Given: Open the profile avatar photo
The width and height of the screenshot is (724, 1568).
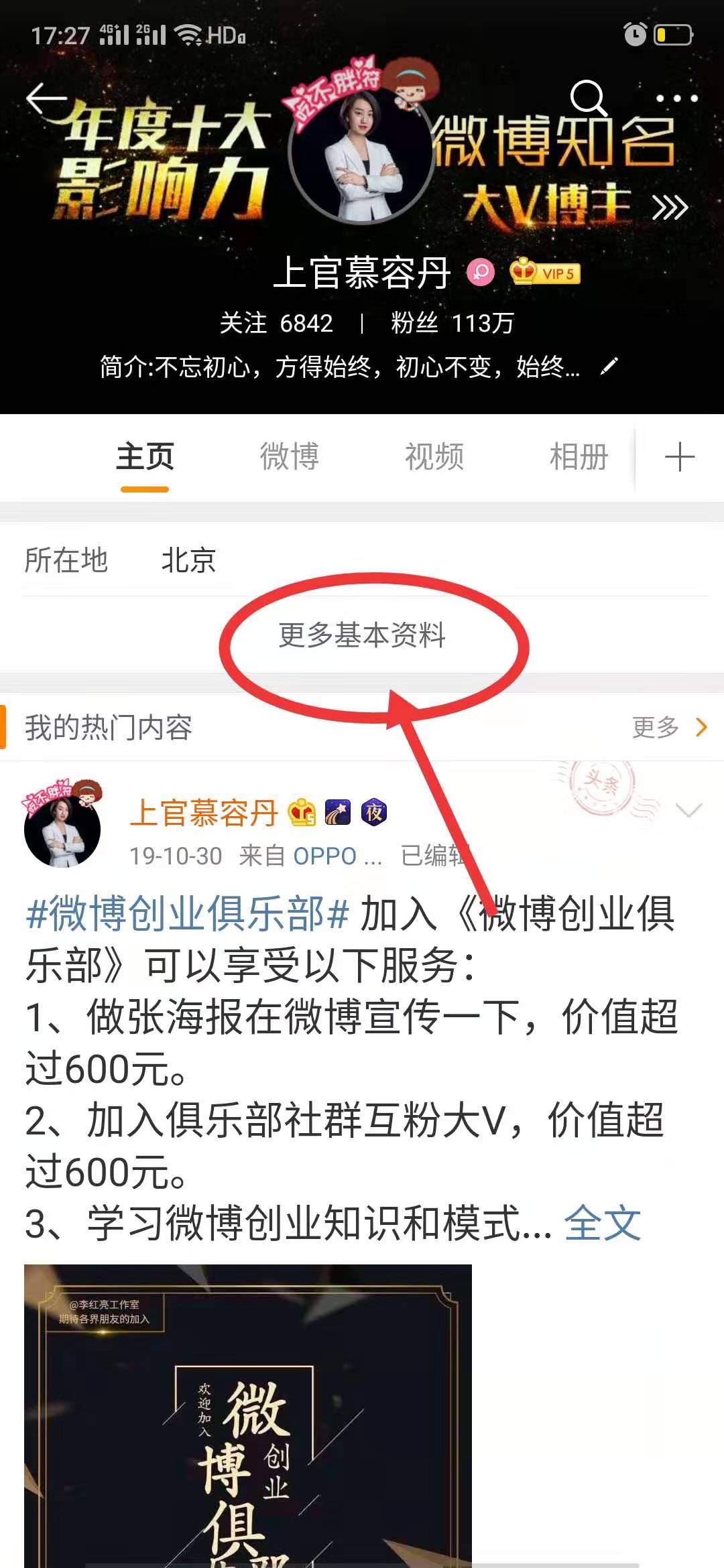Looking at the screenshot, I should [x=361, y=154].
